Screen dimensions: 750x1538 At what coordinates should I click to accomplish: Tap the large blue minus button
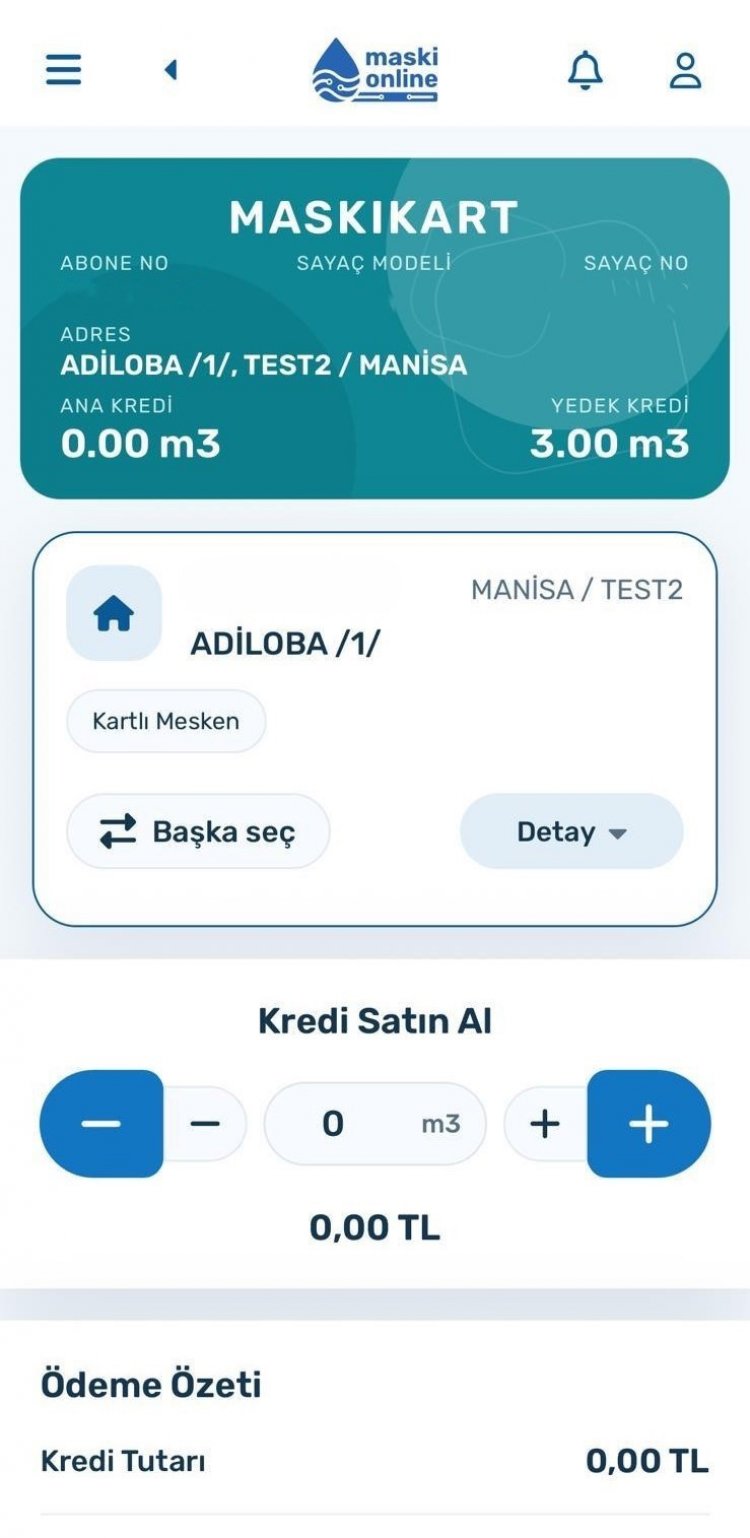(101, 1124)
